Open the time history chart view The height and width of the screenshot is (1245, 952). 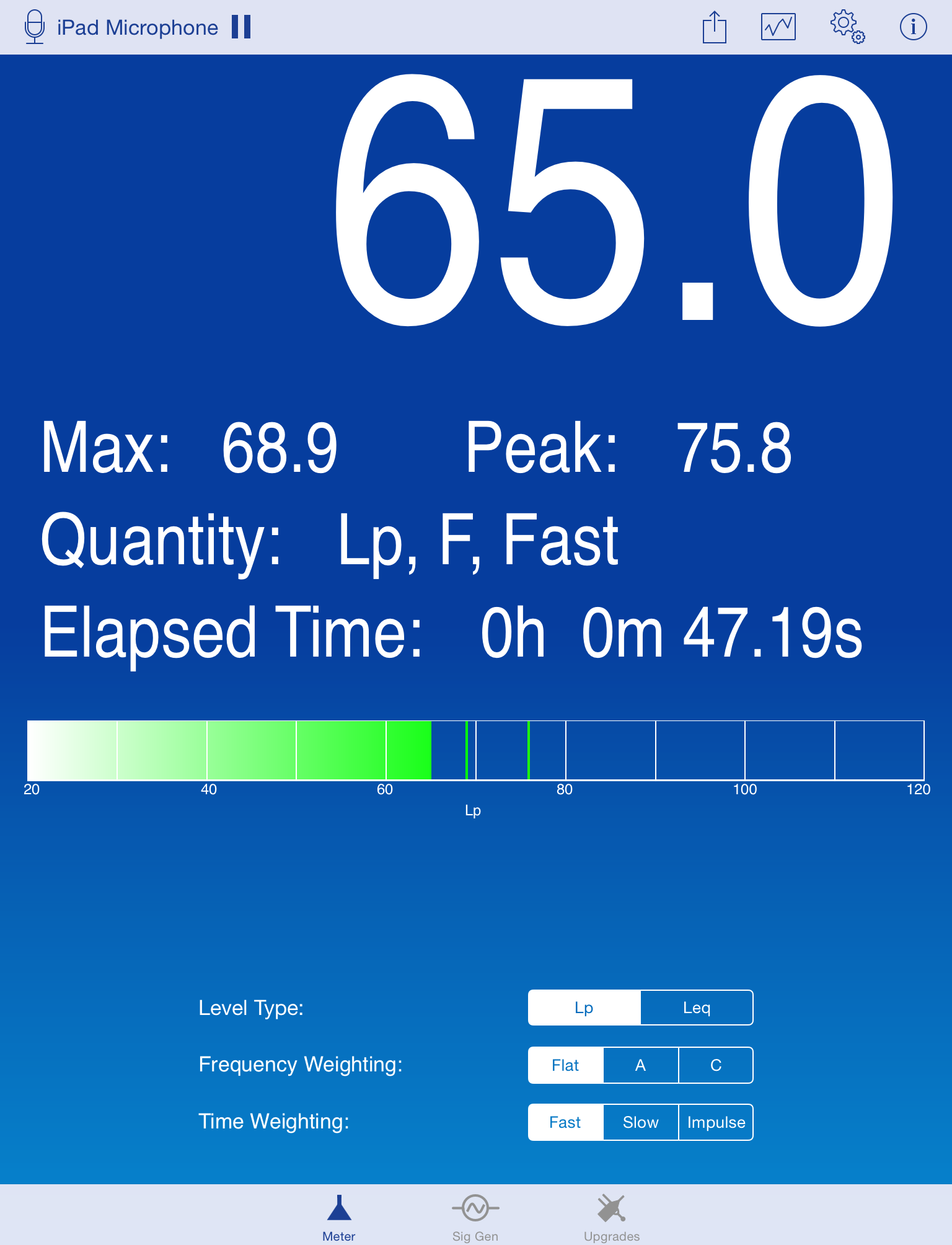point(778,27)
